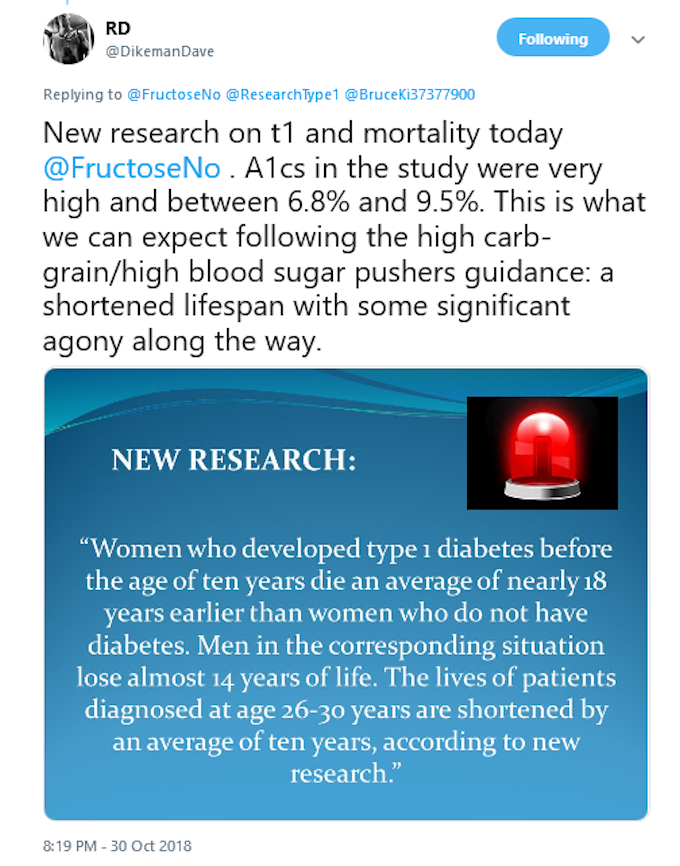Open the attached New Research image
Image resolution: width=680 pixels, height=866 pixels.
tap(346, 594)
